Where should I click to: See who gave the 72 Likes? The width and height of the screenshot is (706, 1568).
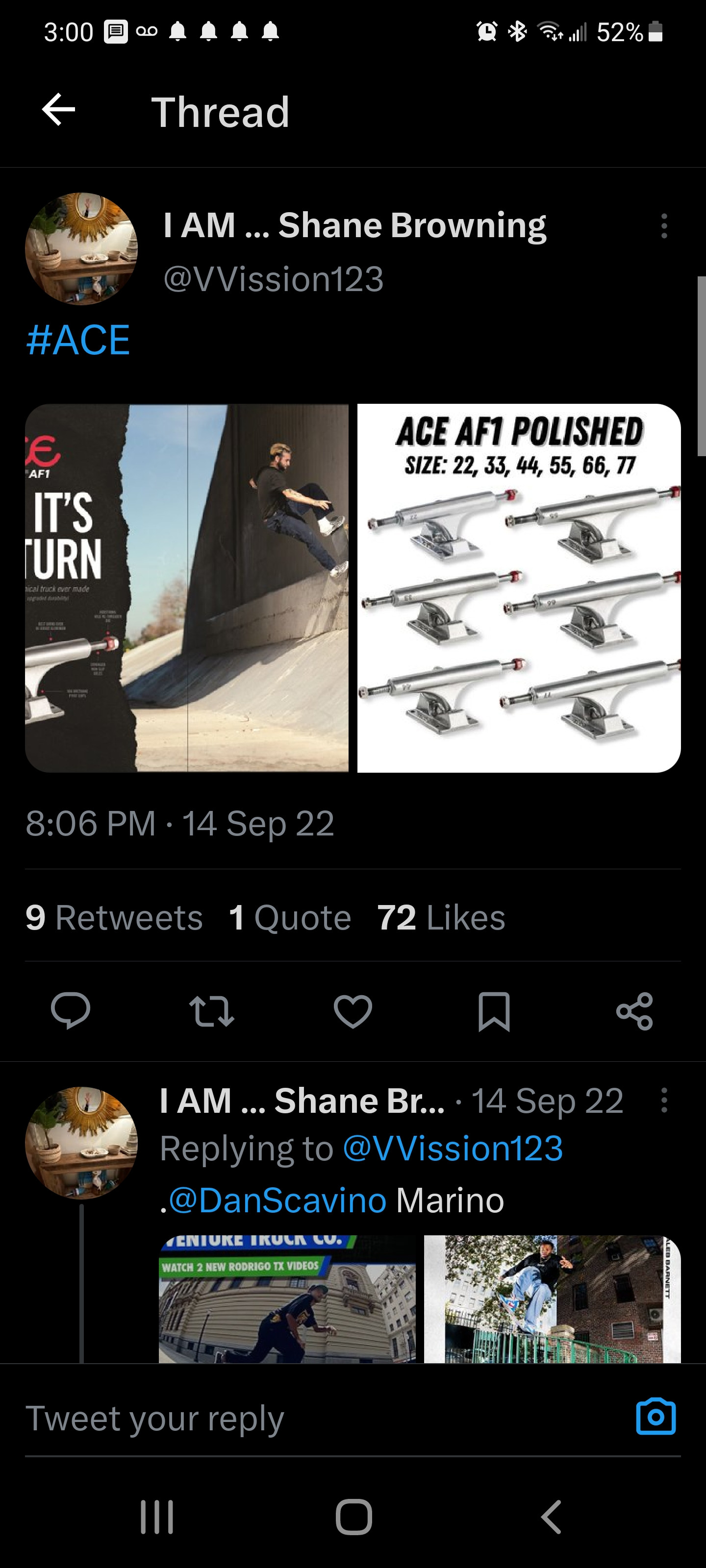(441, 917)
